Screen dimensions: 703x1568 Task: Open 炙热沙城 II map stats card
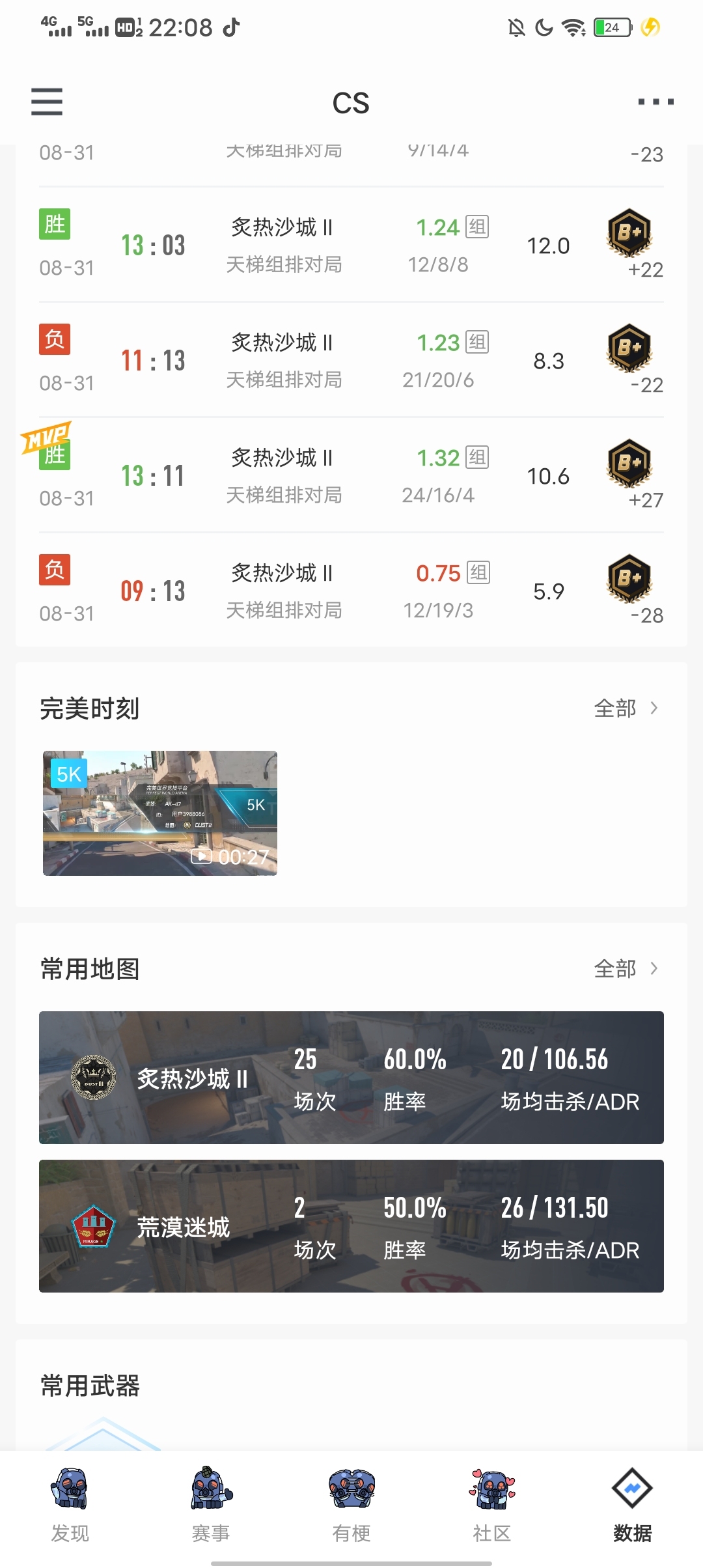coord(351,1077)
